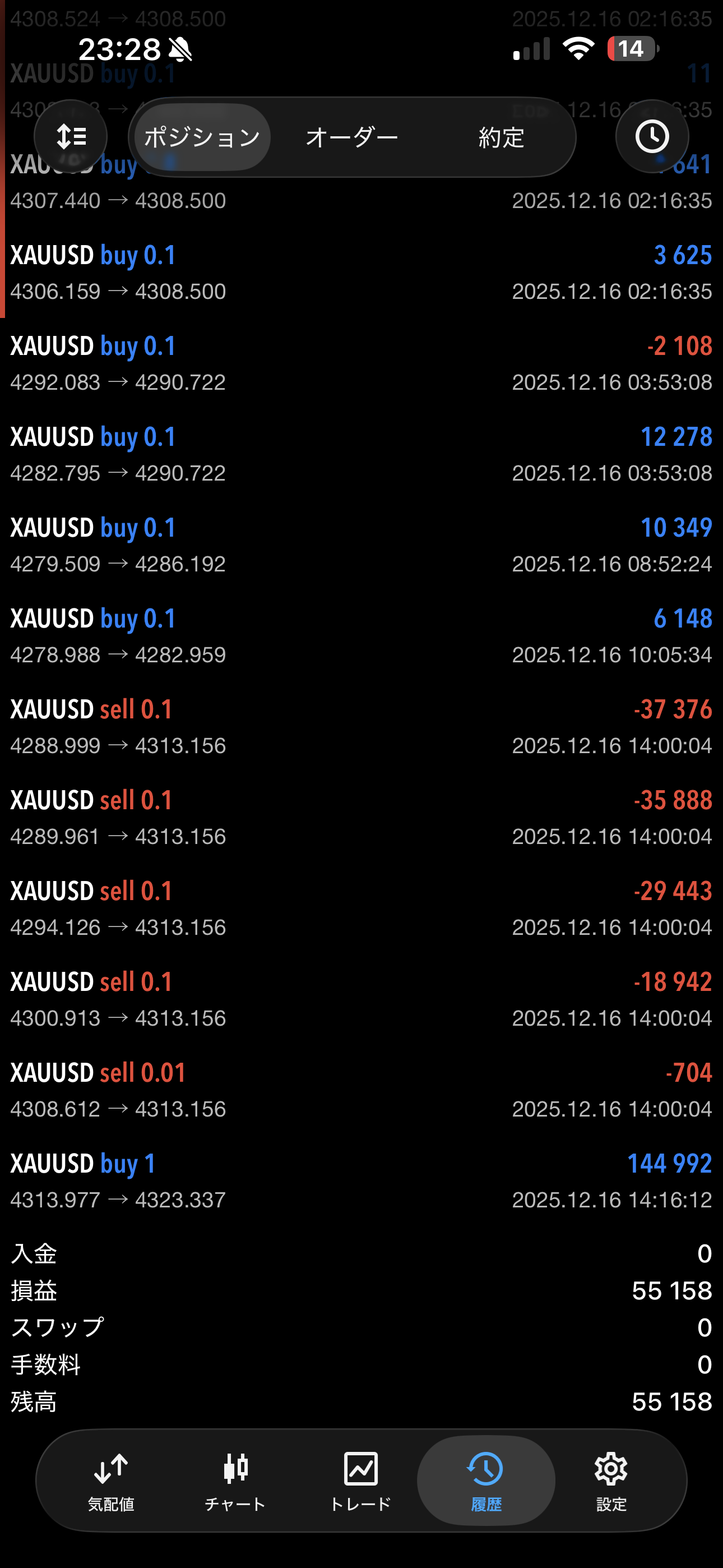Tap the XAUUSD buy trade with 12 278 profit

pos(361,454)
